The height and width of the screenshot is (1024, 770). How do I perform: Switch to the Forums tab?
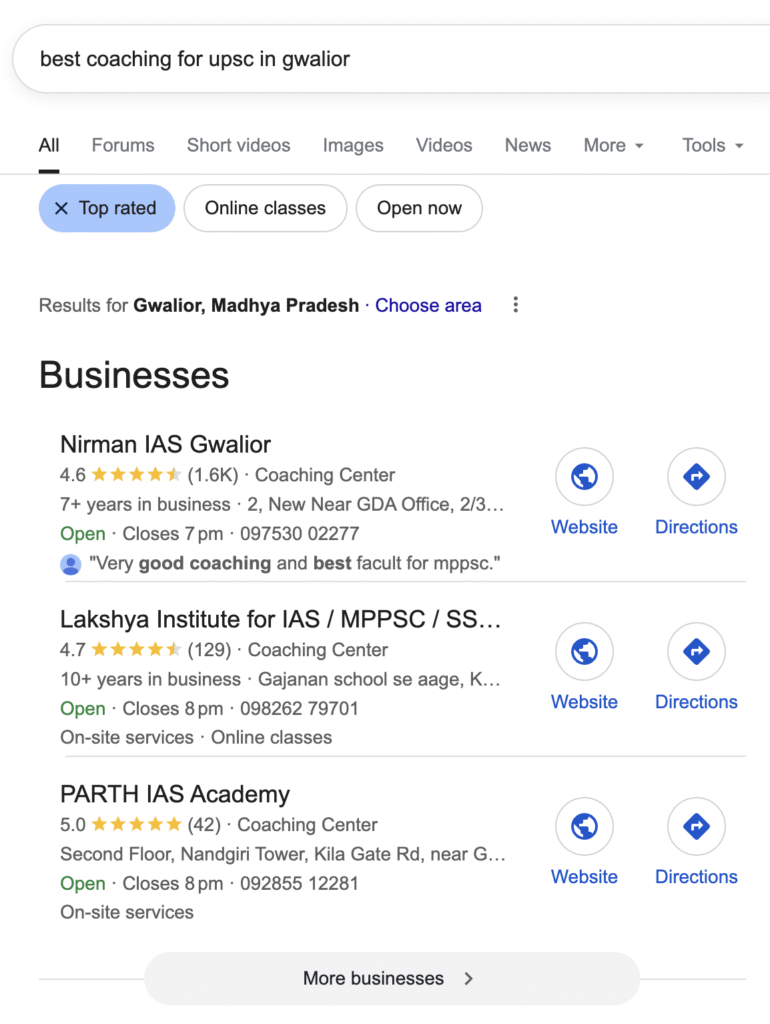coord(123,145)
